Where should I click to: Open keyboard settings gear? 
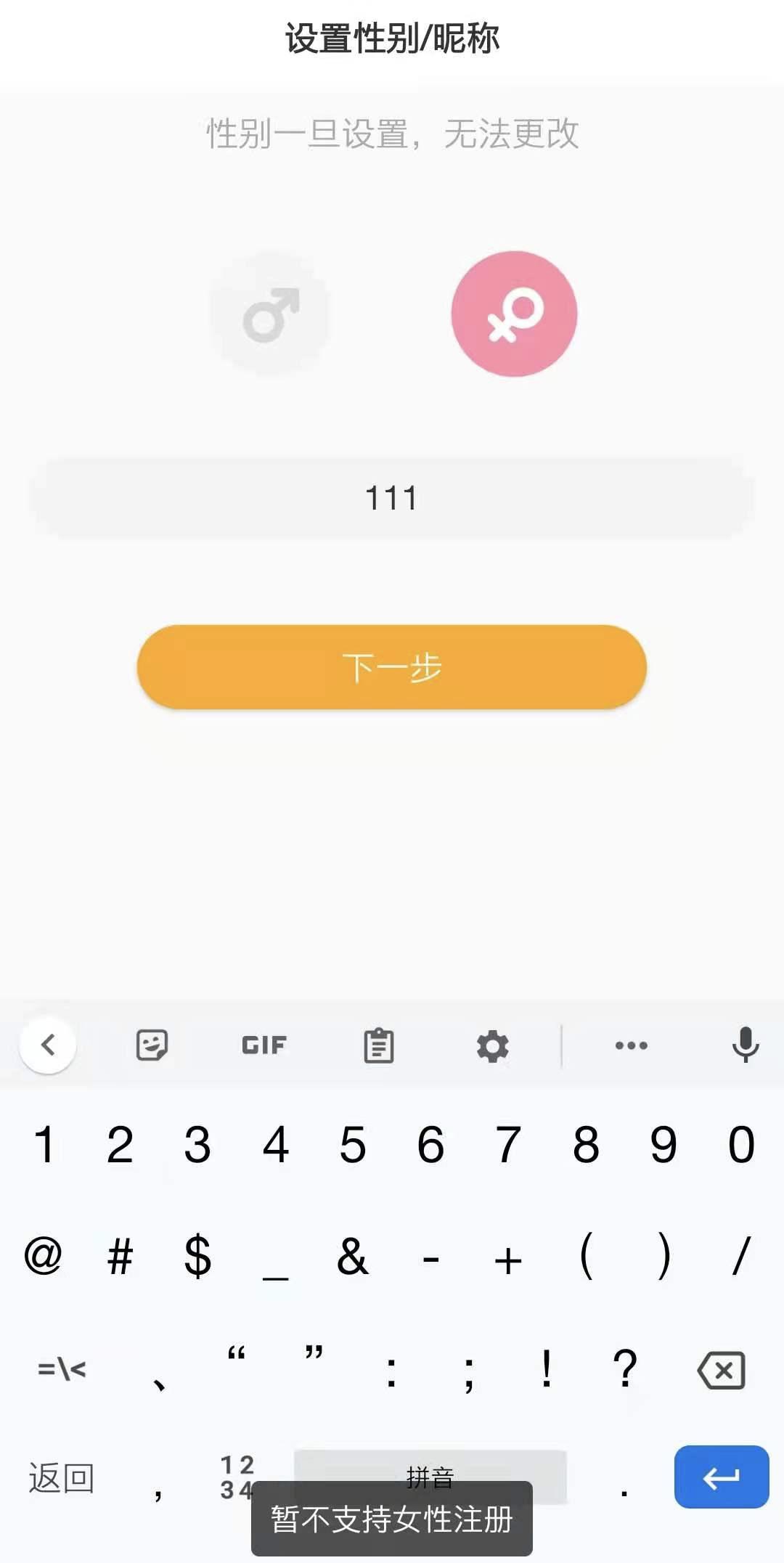[492, 1045]
